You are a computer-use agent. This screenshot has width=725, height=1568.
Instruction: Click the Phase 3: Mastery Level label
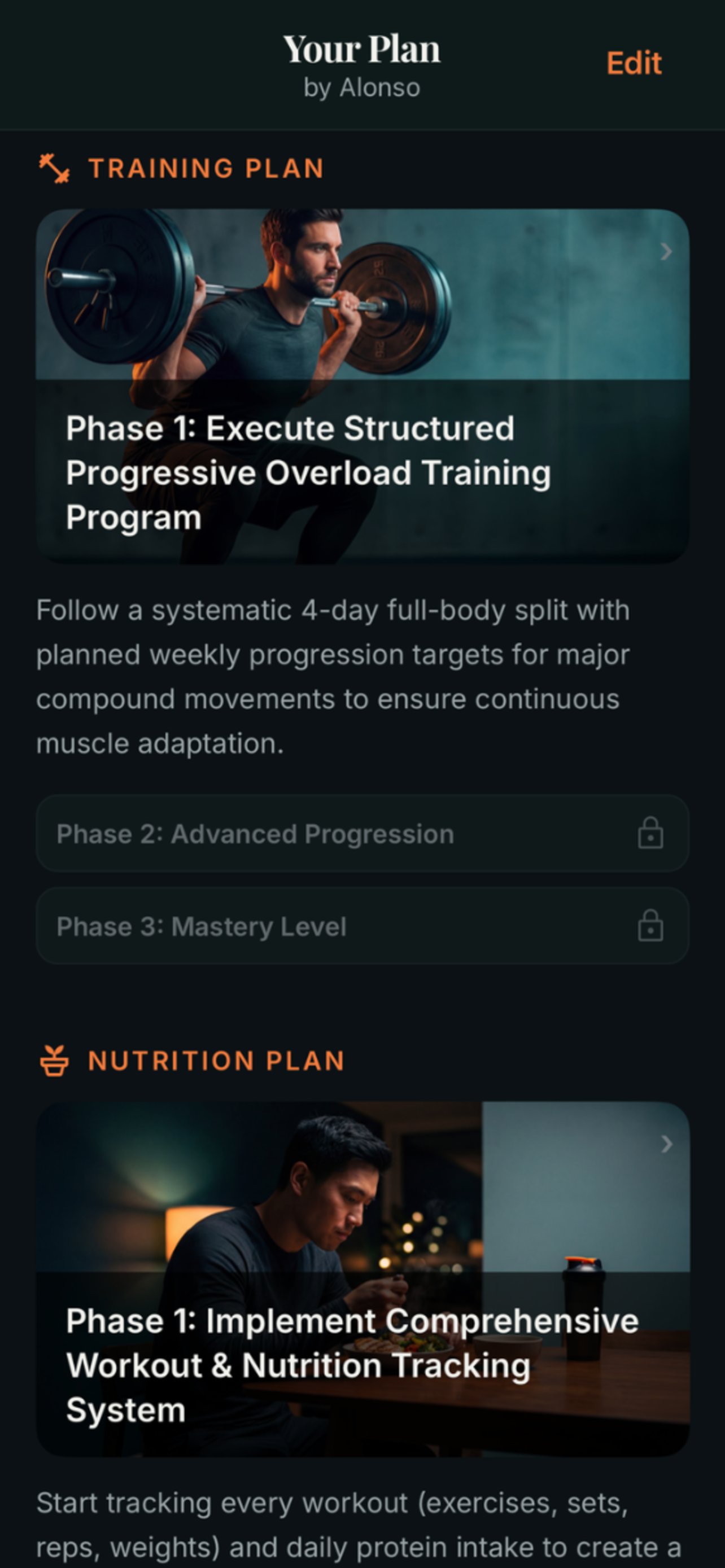(x=202, y=926)
